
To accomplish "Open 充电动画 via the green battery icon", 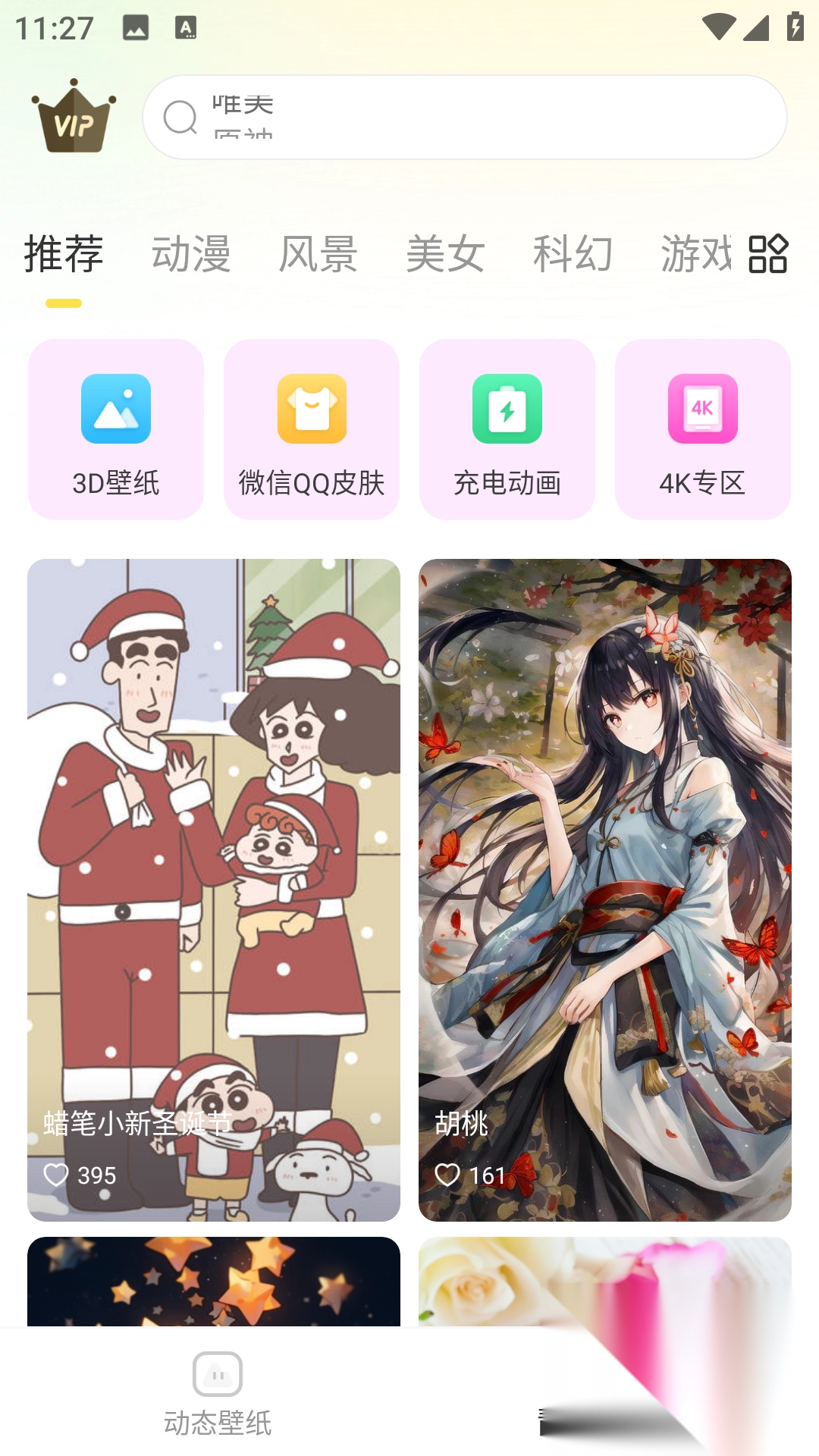I will click(x=507, y=409).
